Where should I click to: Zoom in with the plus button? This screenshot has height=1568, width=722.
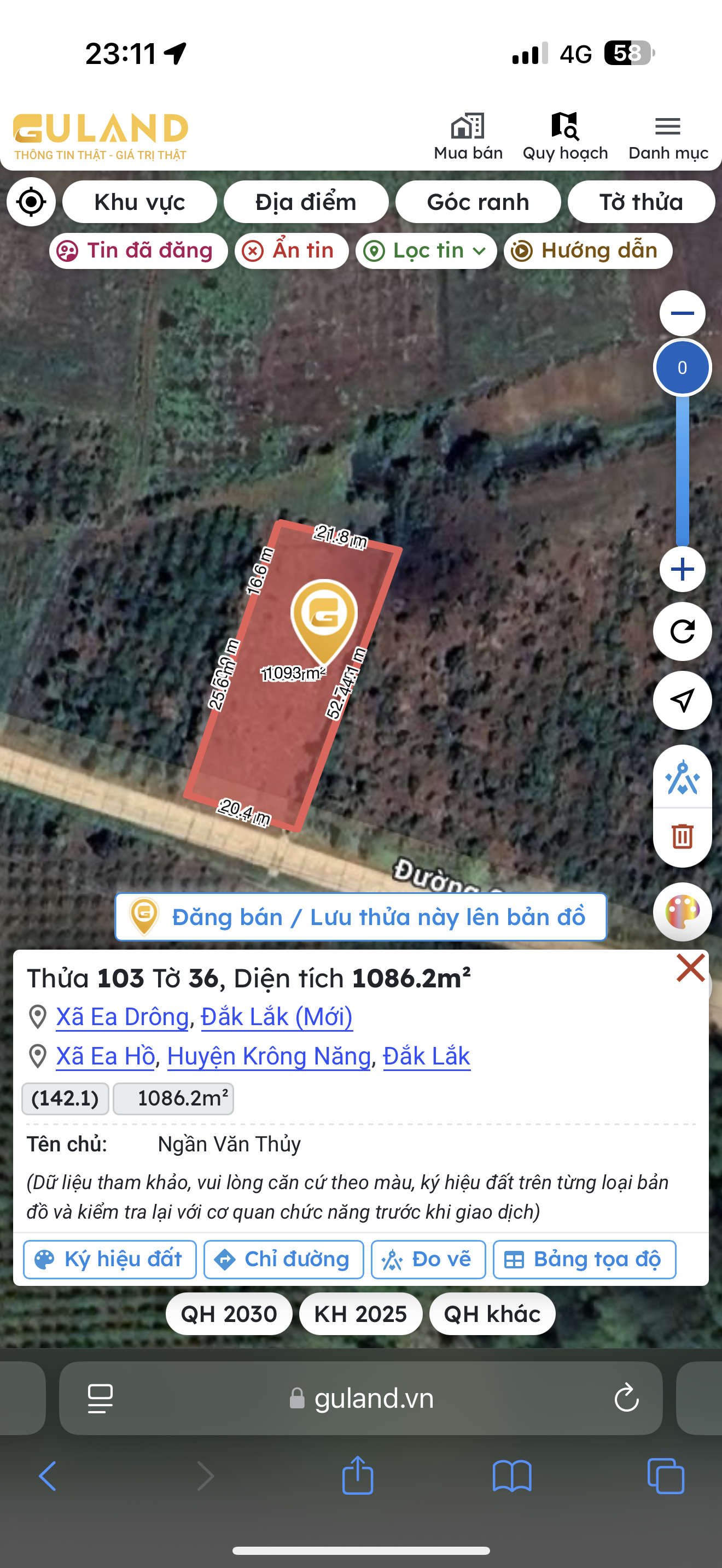click(682, 570)
